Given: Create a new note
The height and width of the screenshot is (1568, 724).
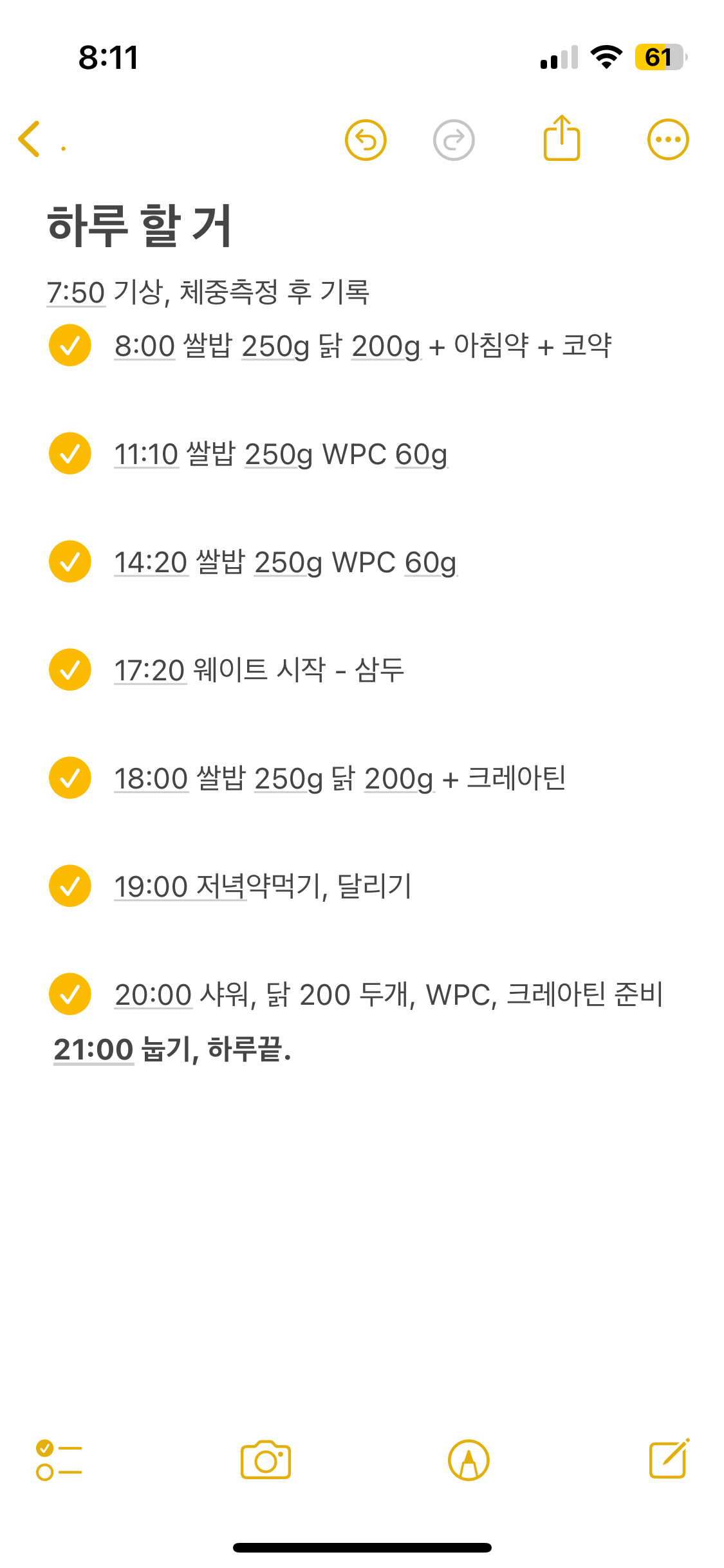Looking at the screenshot, I should tap(669, 1459).
